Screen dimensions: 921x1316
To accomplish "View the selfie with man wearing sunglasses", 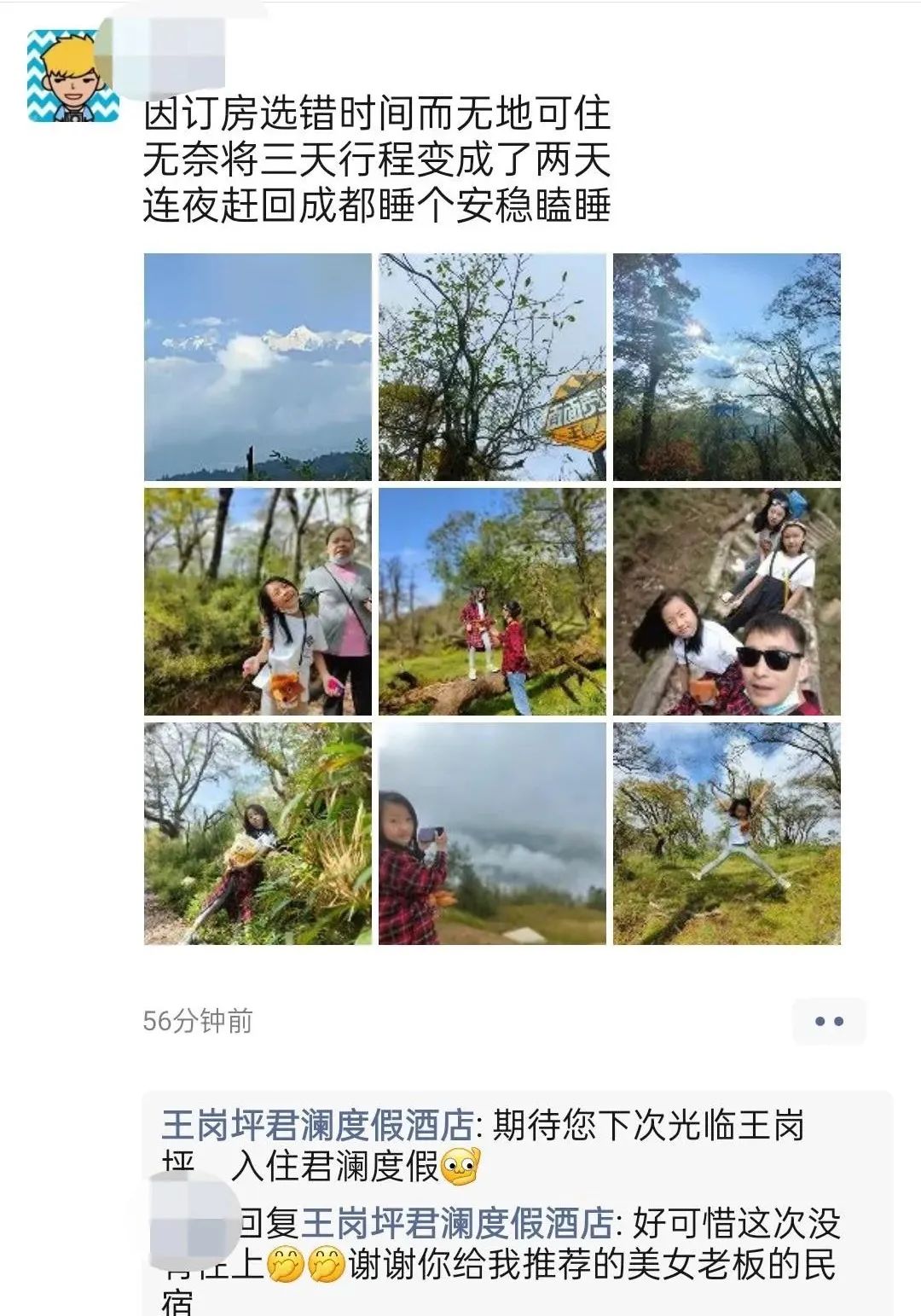I will pos(727,601).
